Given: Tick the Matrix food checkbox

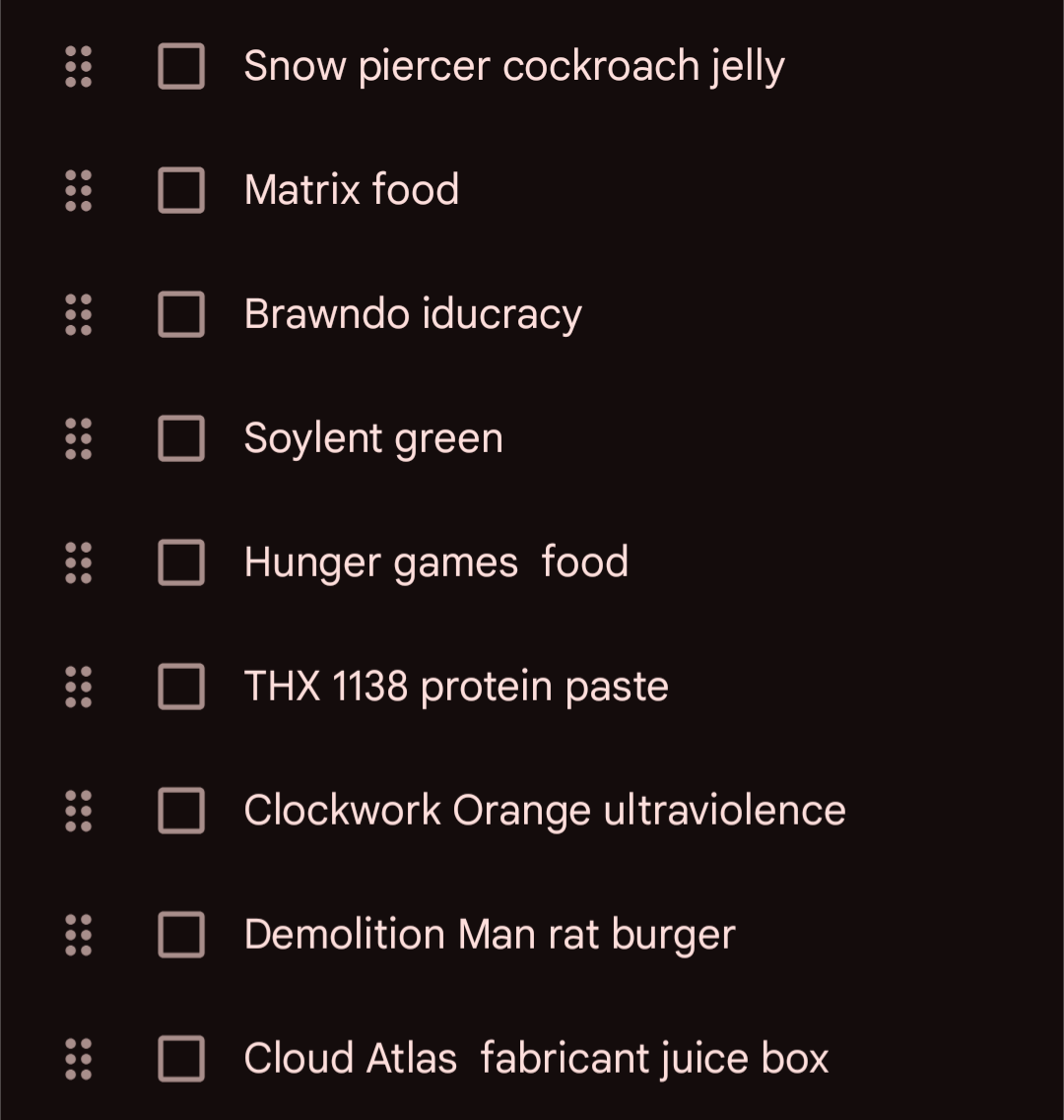Looking at the screenshot, I should (x=181, y=190).
